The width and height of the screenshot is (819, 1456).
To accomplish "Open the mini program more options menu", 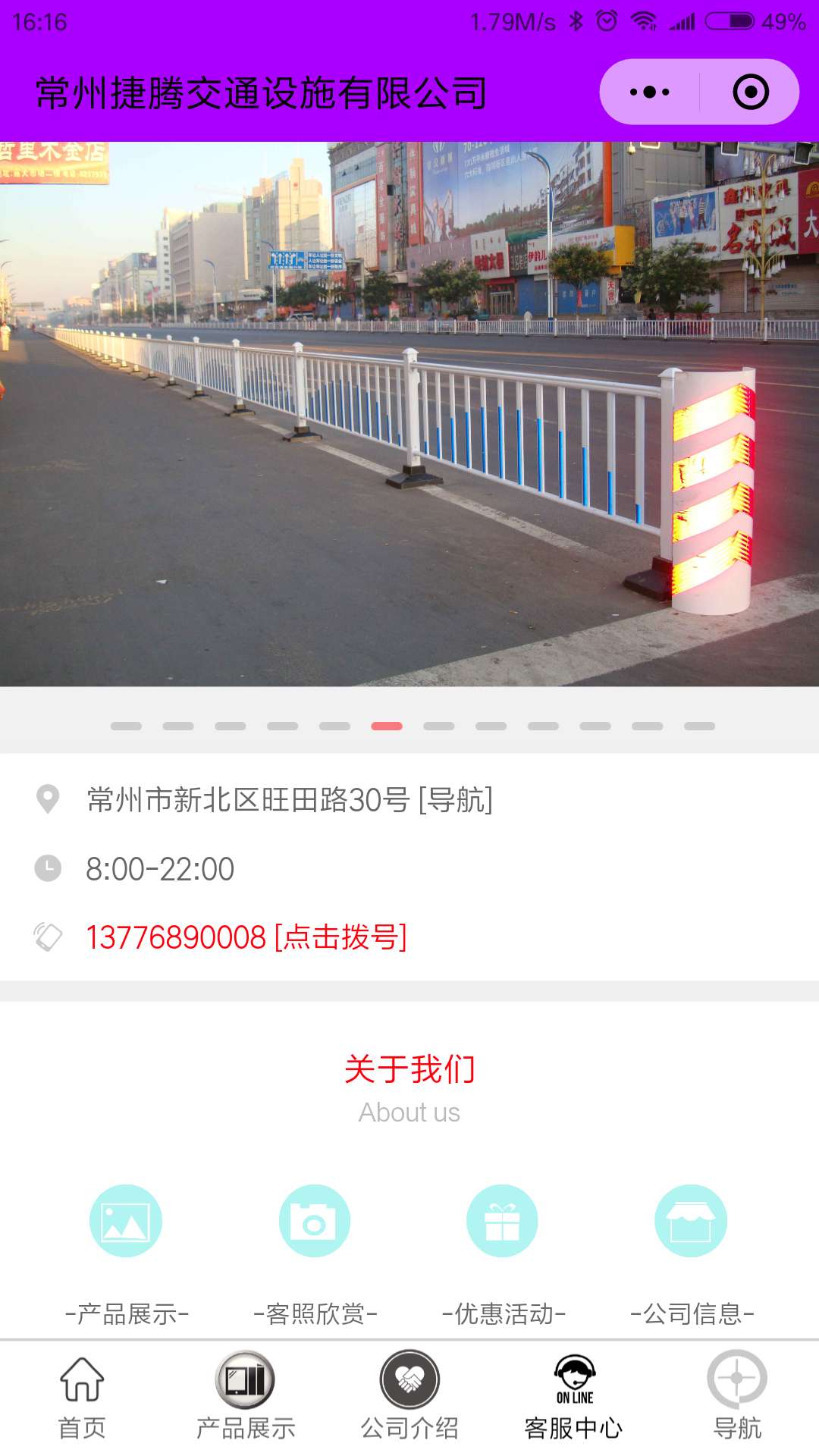I will click(650, 93).
